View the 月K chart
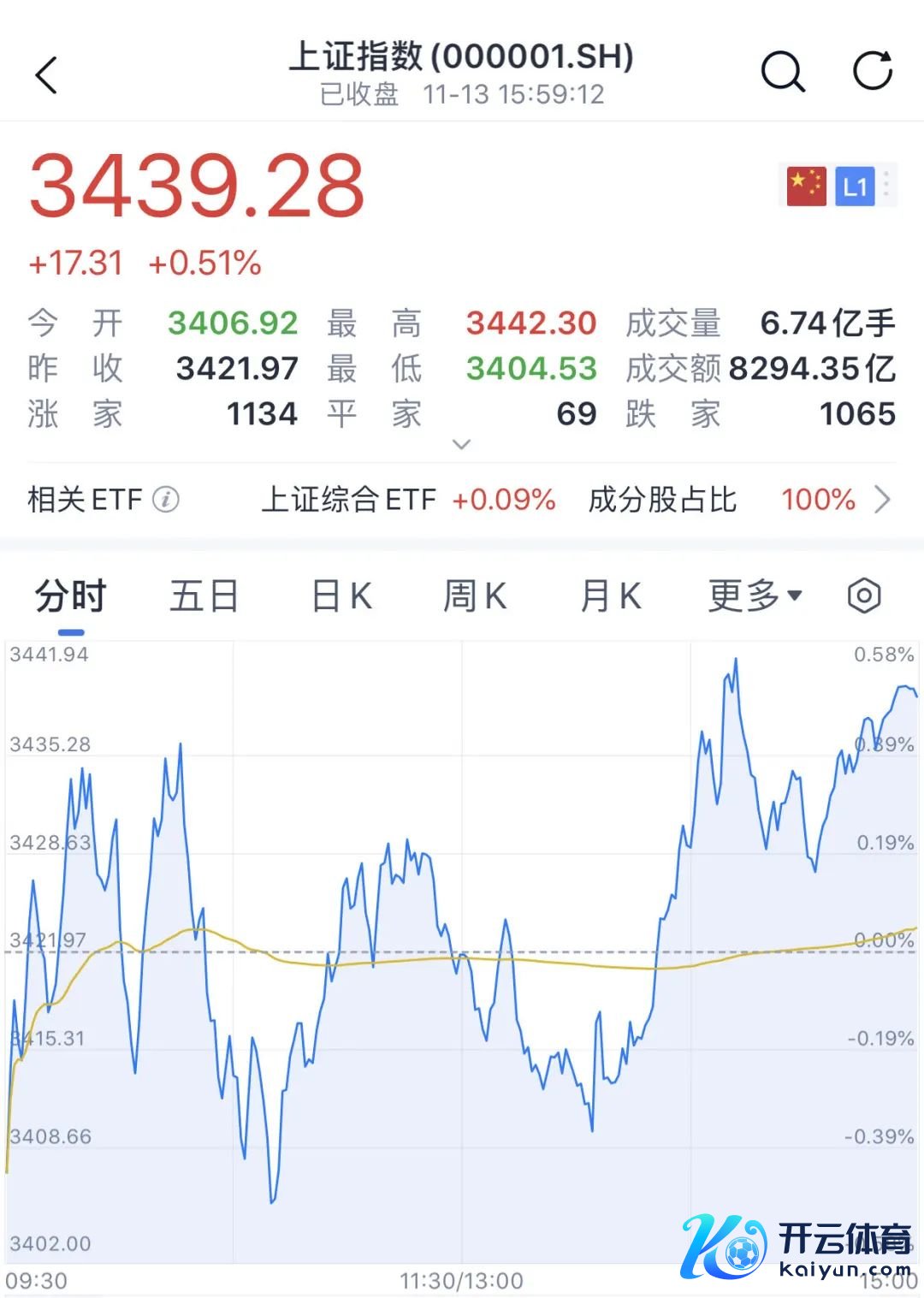 [x=610, y=596]
